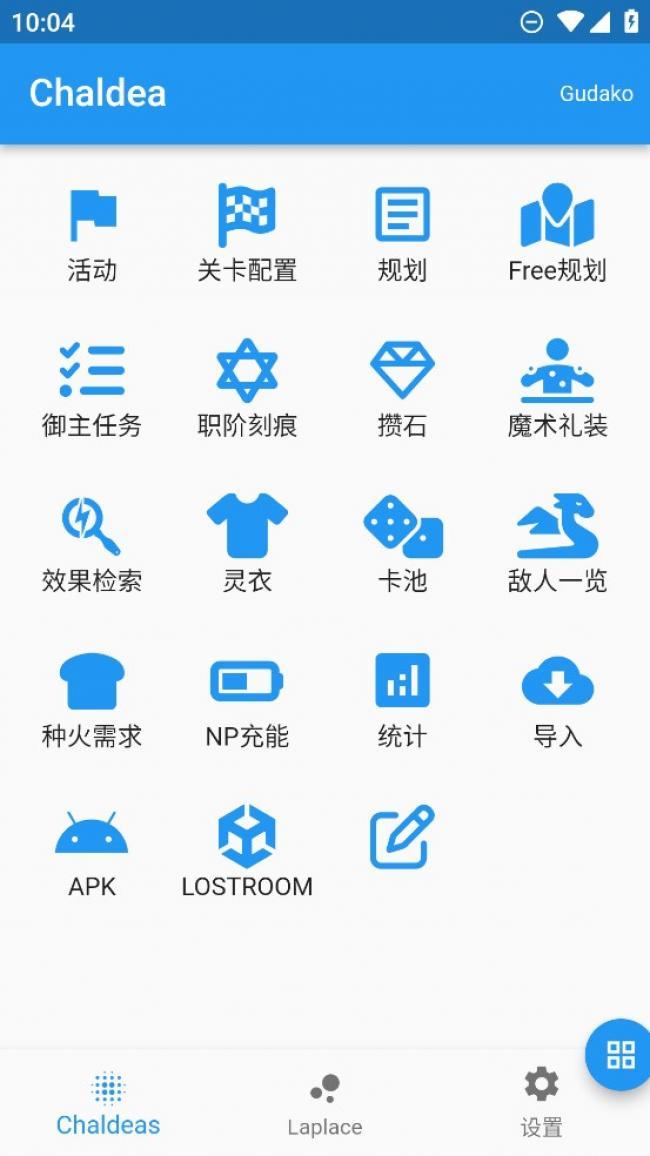This screenshot has height=1156, width=650.
Task: Open 关卡配置 stage setup
Action: coord(247,234)
